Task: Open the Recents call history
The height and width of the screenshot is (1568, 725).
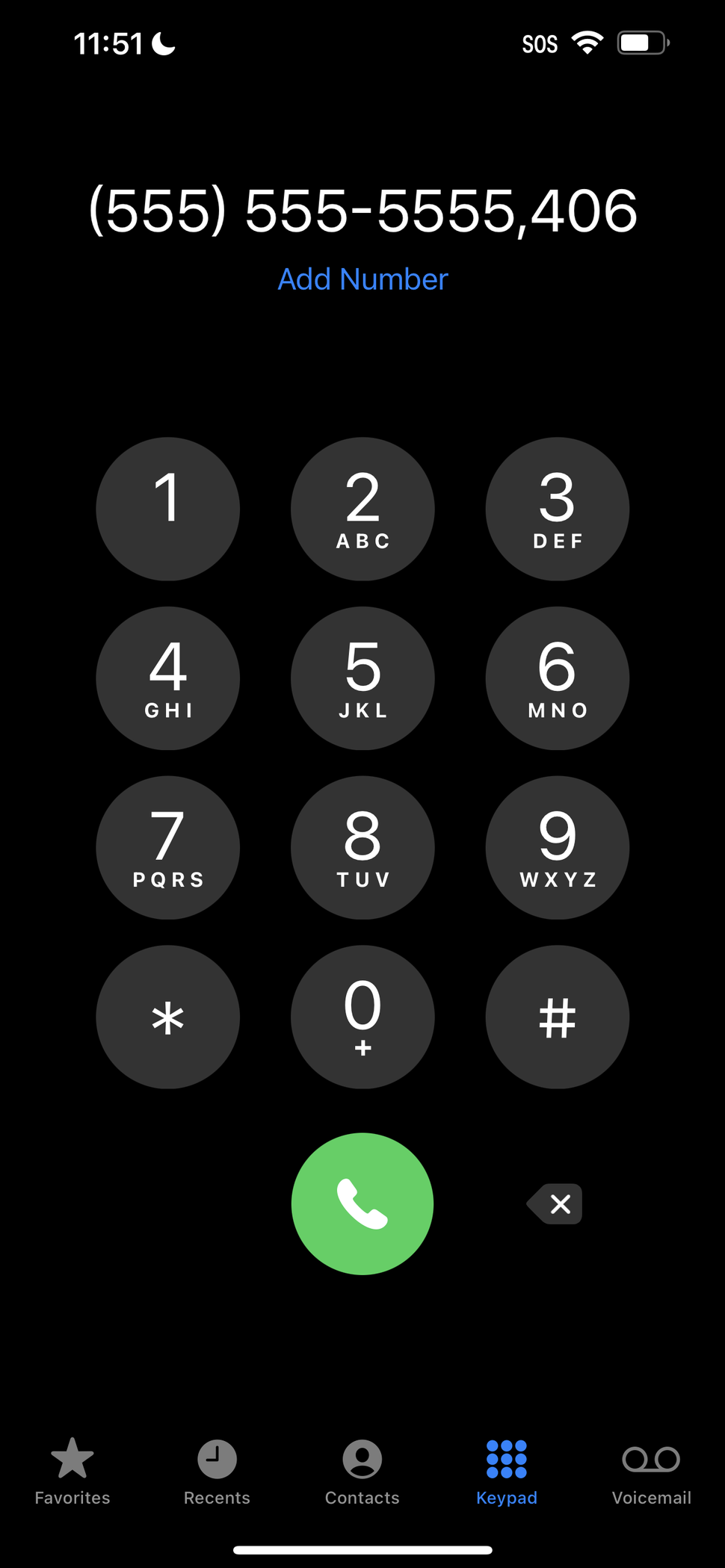Action: (217, 1472)
